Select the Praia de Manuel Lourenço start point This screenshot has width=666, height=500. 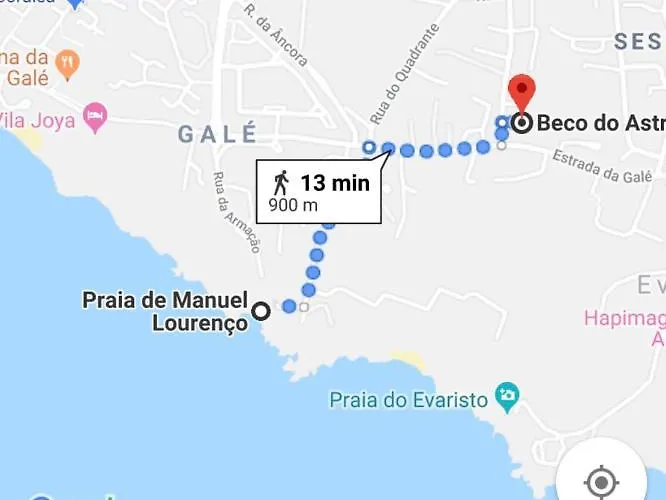(261, 311)
